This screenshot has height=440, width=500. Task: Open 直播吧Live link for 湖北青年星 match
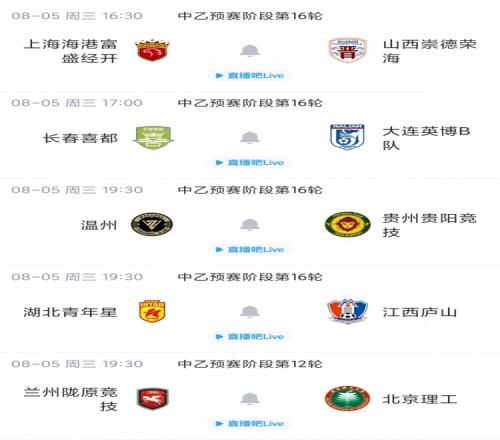coord(250,336)
